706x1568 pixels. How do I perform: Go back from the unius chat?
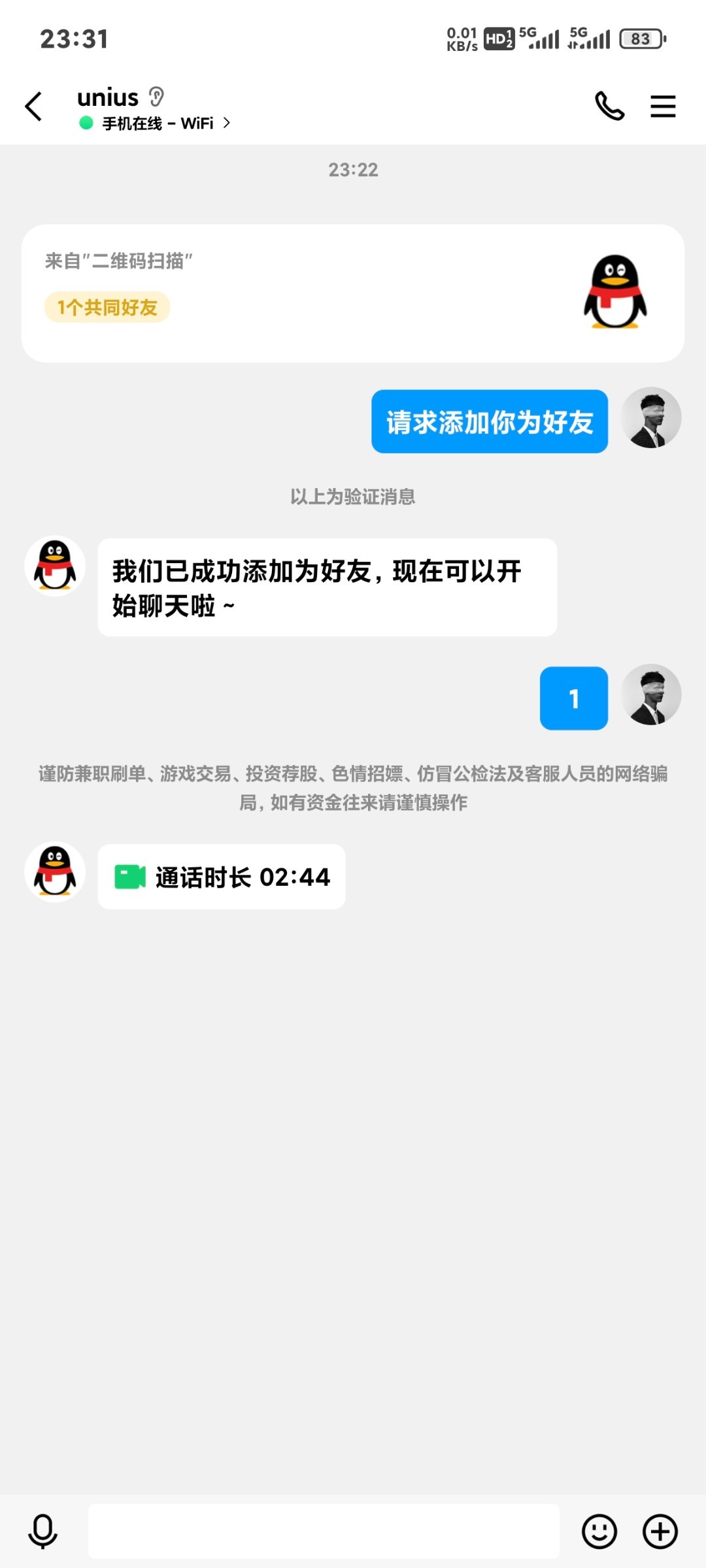point(34,106)
